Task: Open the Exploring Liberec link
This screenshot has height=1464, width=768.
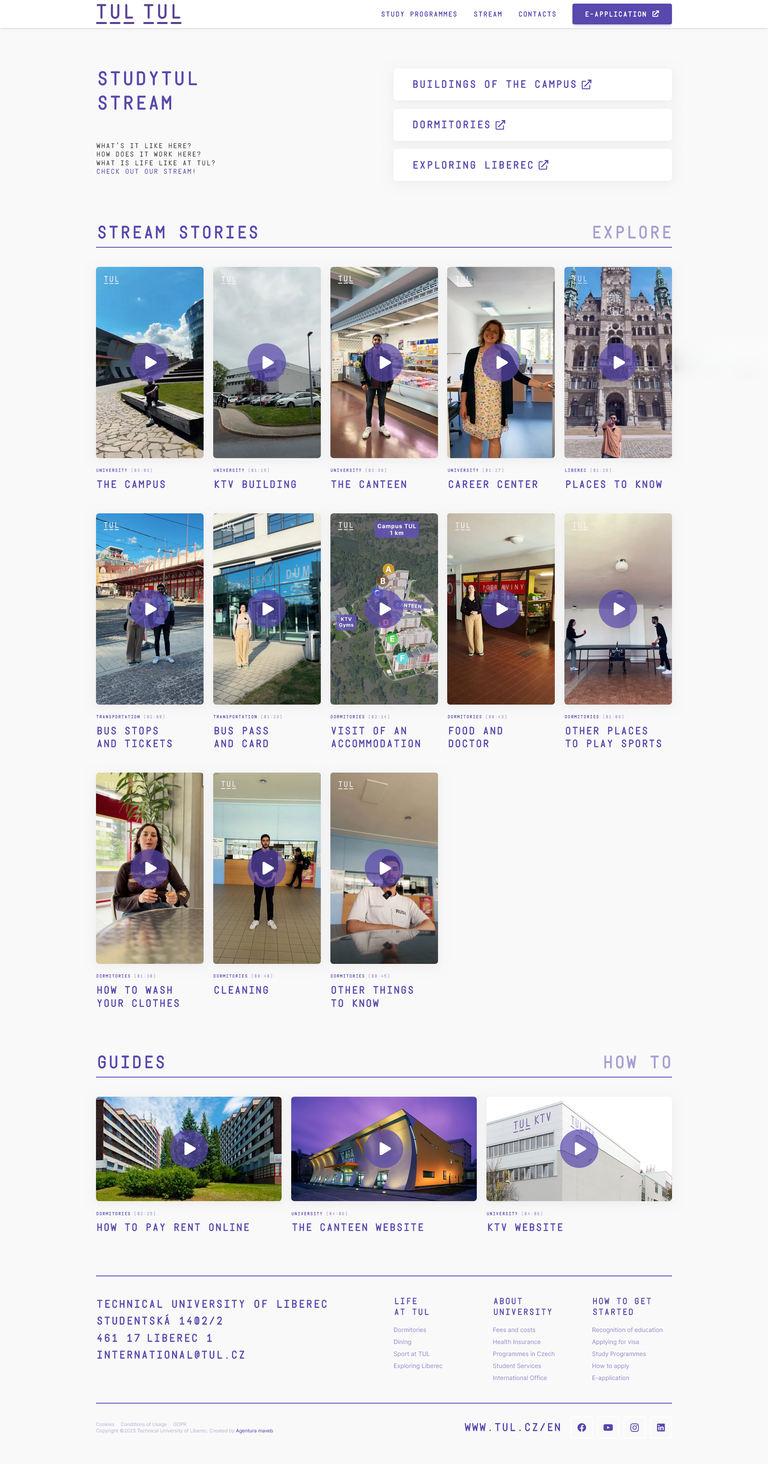Action: (x=532, y=165)
